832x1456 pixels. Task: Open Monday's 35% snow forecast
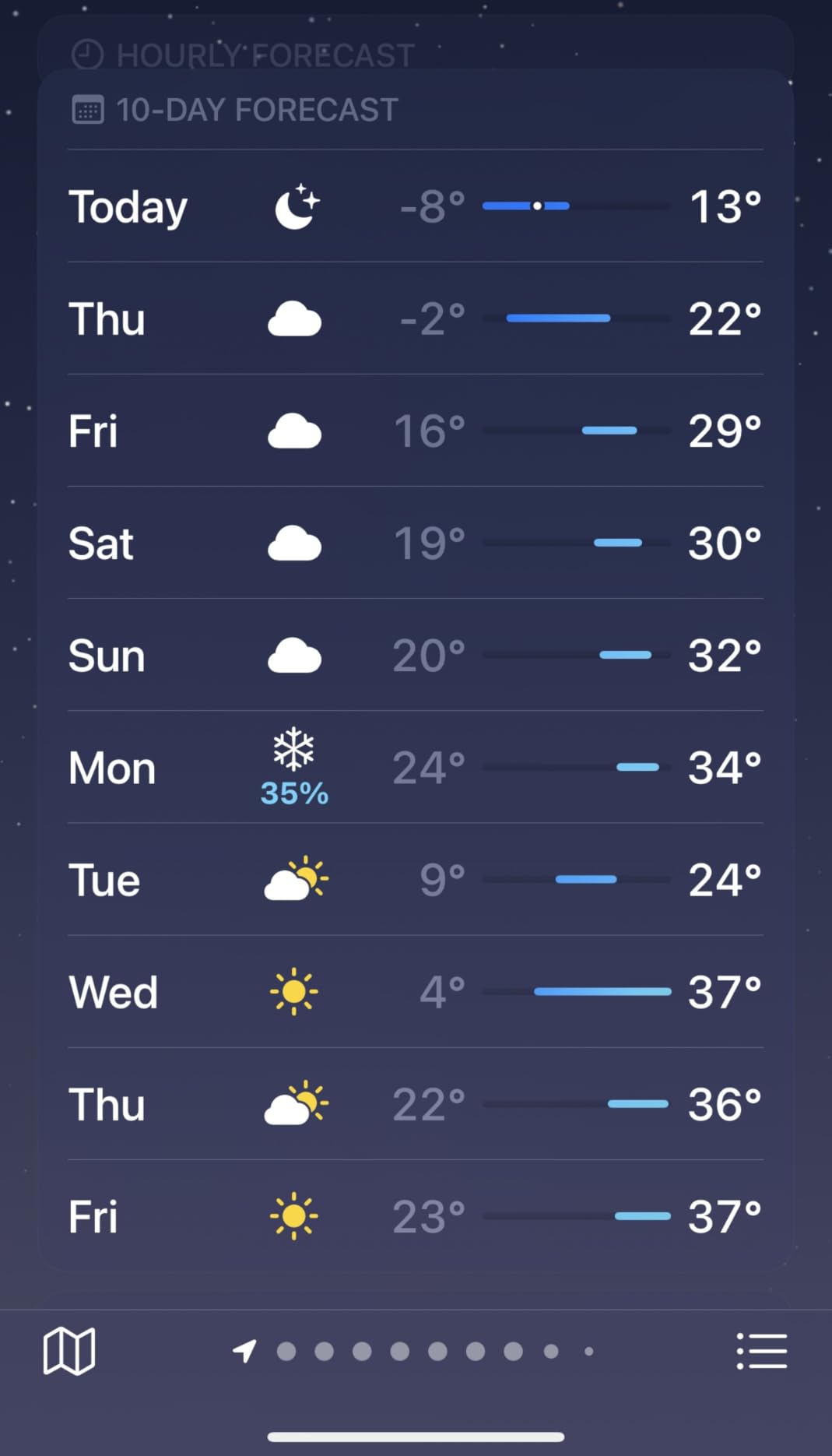point(415,768)
